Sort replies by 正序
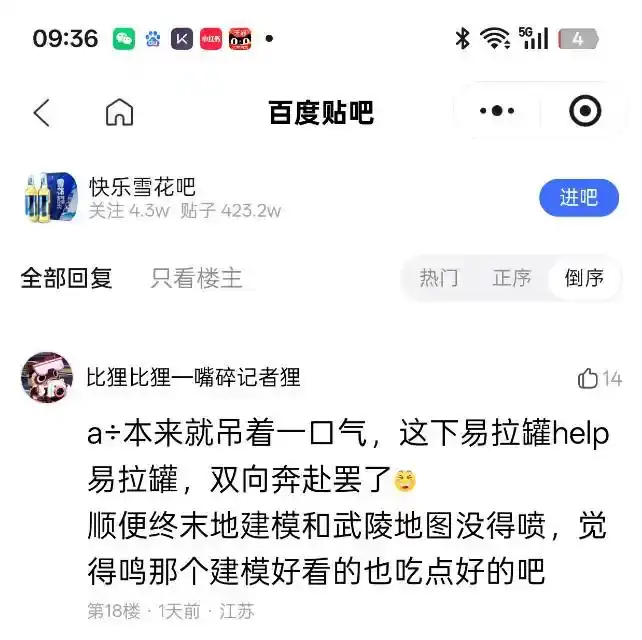 click(x=511, y=278)
